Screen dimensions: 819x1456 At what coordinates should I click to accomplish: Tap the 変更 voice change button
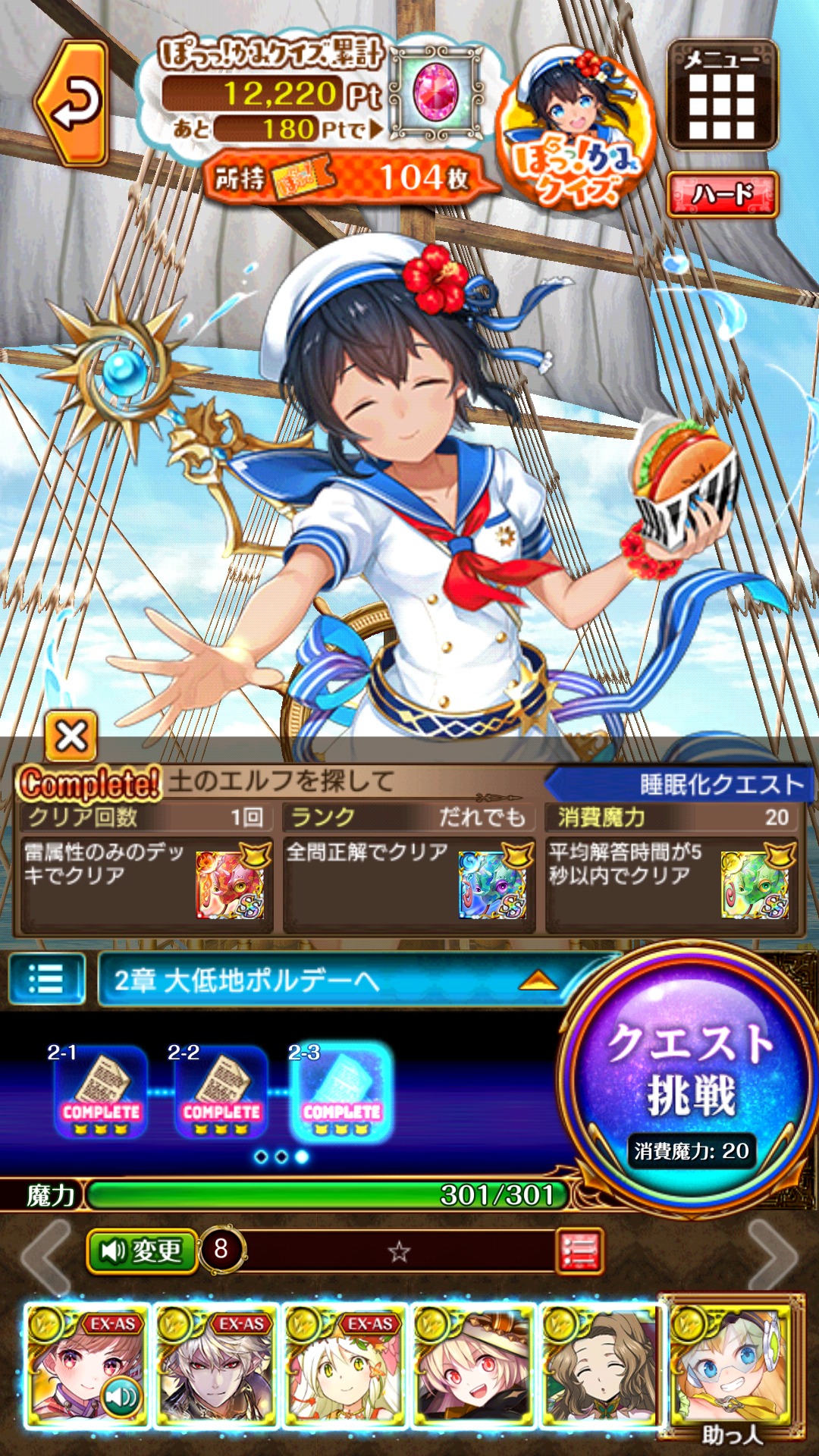(x=142, y=1250)
